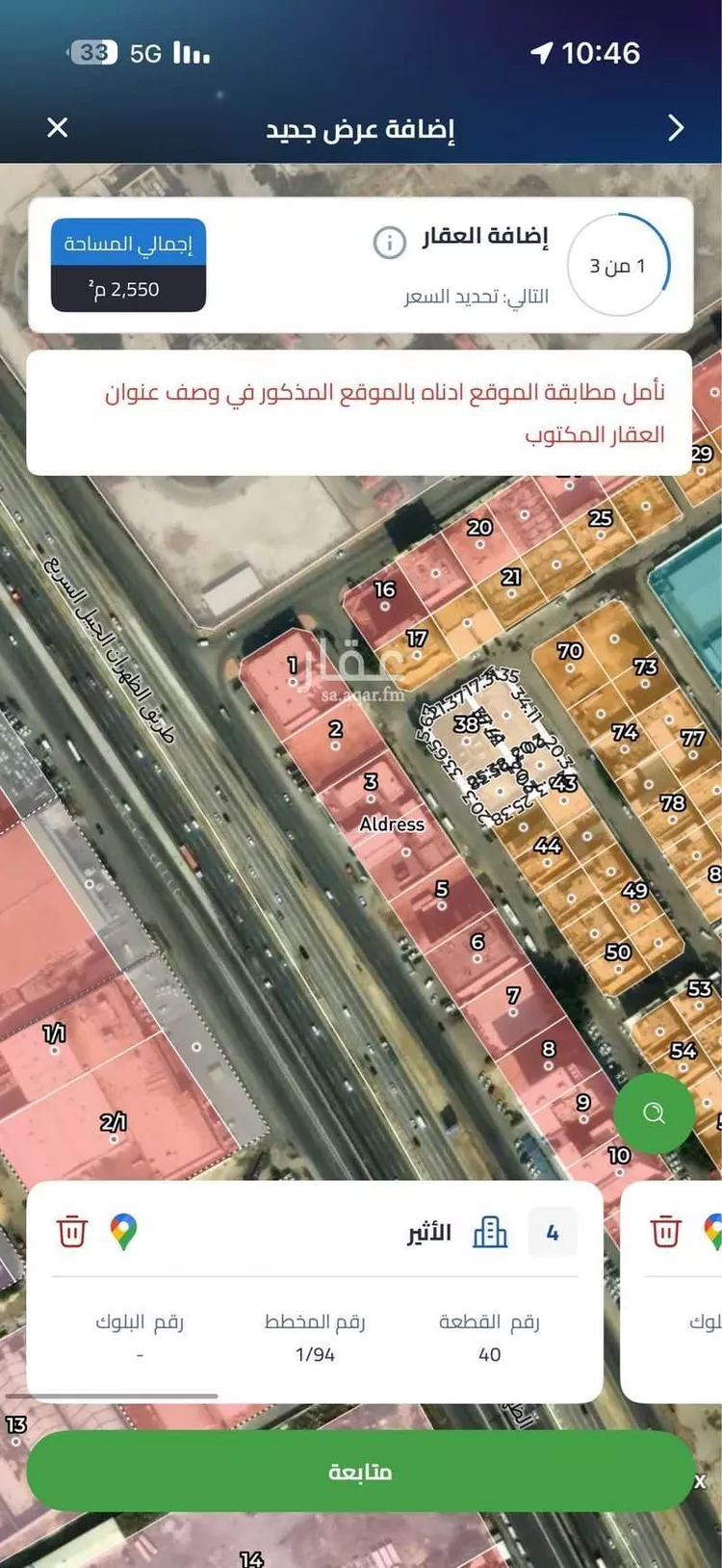
Task: Delete the الأثير parcel card
Action: click(x=72, y=1231)
